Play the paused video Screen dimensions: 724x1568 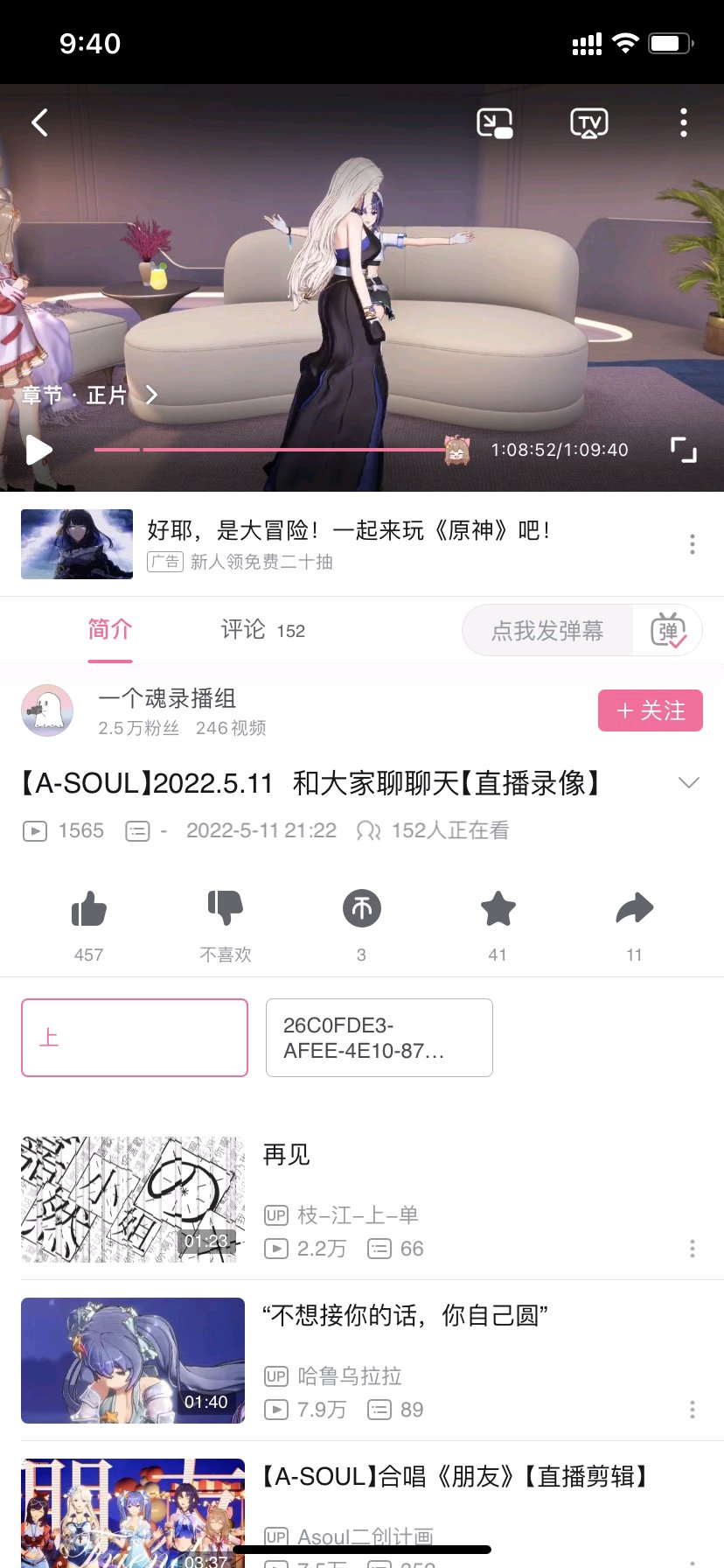point(38,451)
